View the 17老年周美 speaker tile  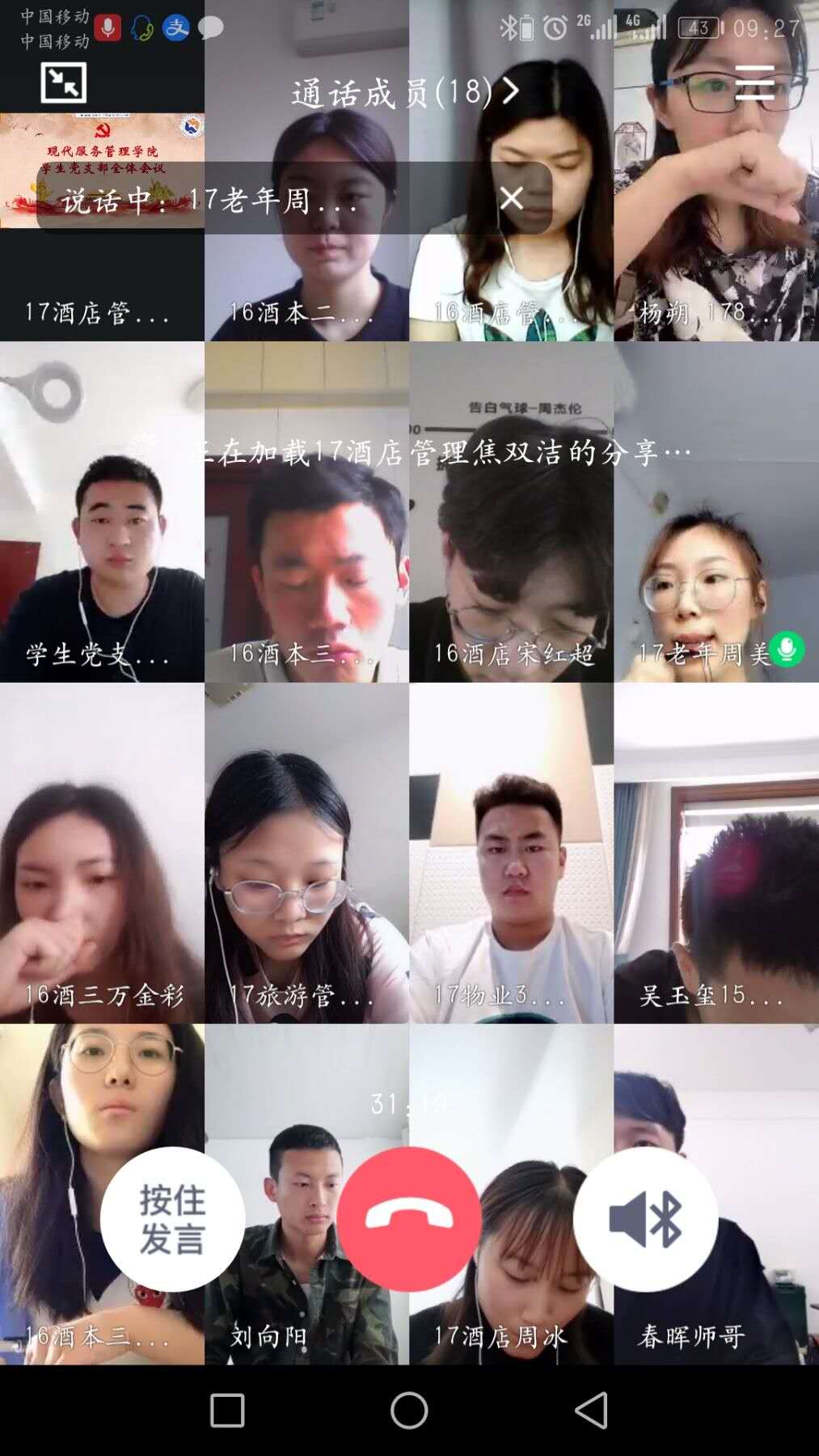click(x=716, y=550)
